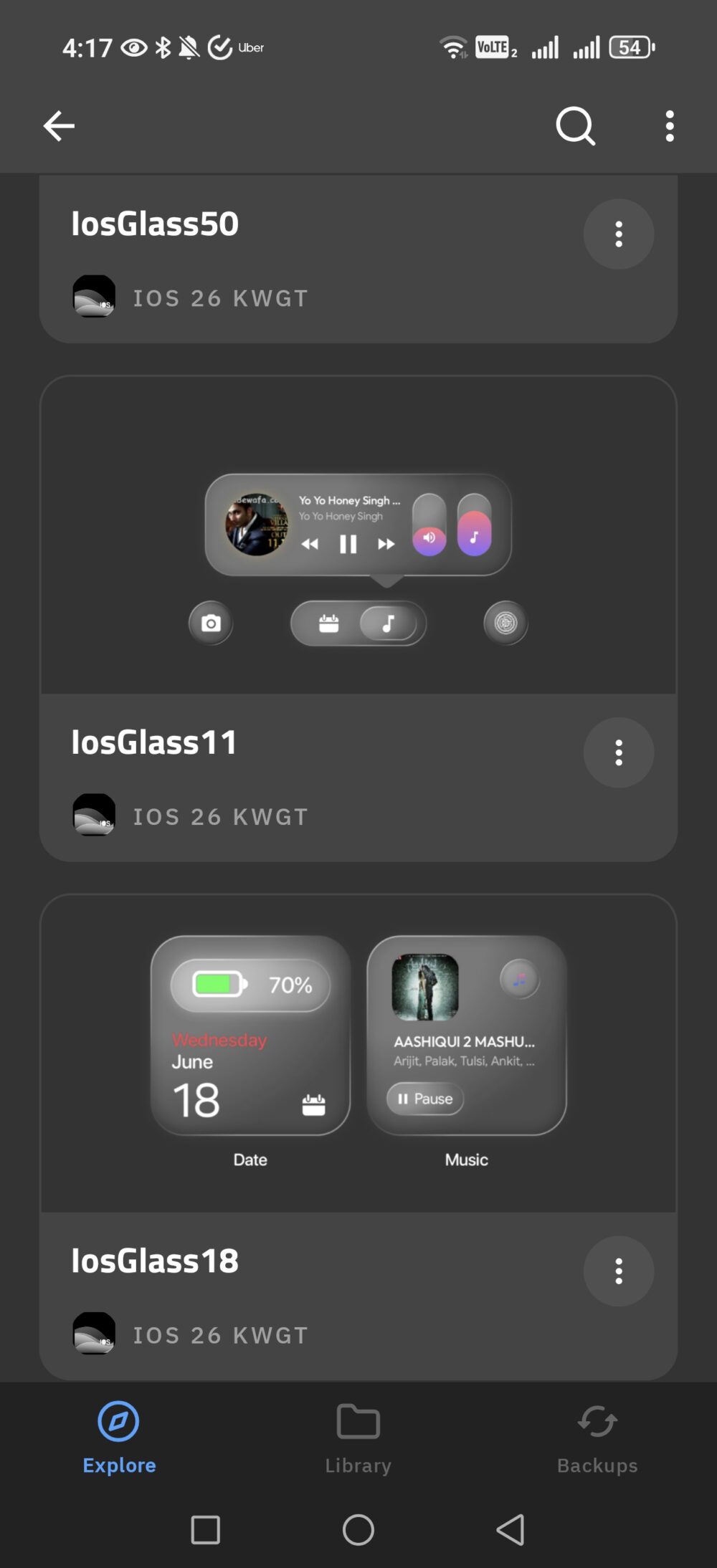Tap the fast-forward icon in the music widget
This screenshot has height=1568, width=717.
pos(386,545)
